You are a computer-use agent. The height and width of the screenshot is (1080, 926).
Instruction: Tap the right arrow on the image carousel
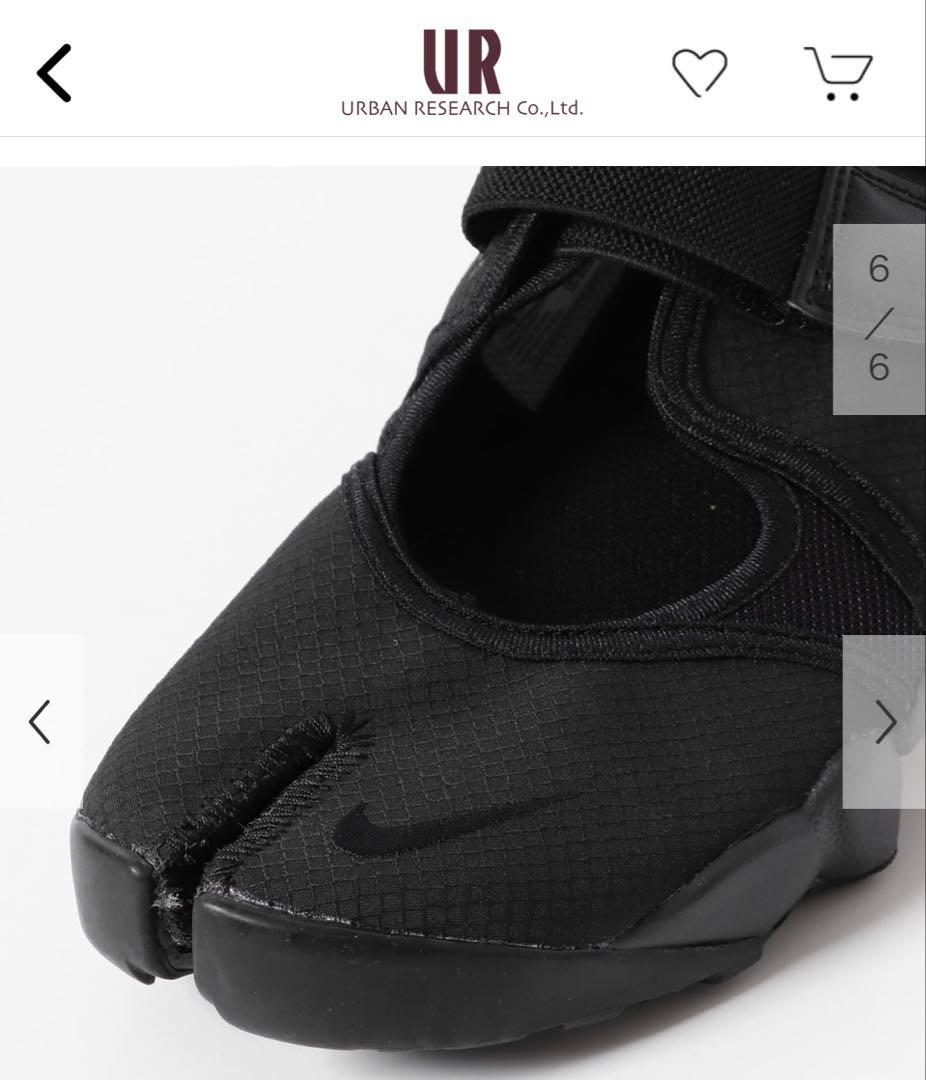pyautogui.click(x=888, y=720)
